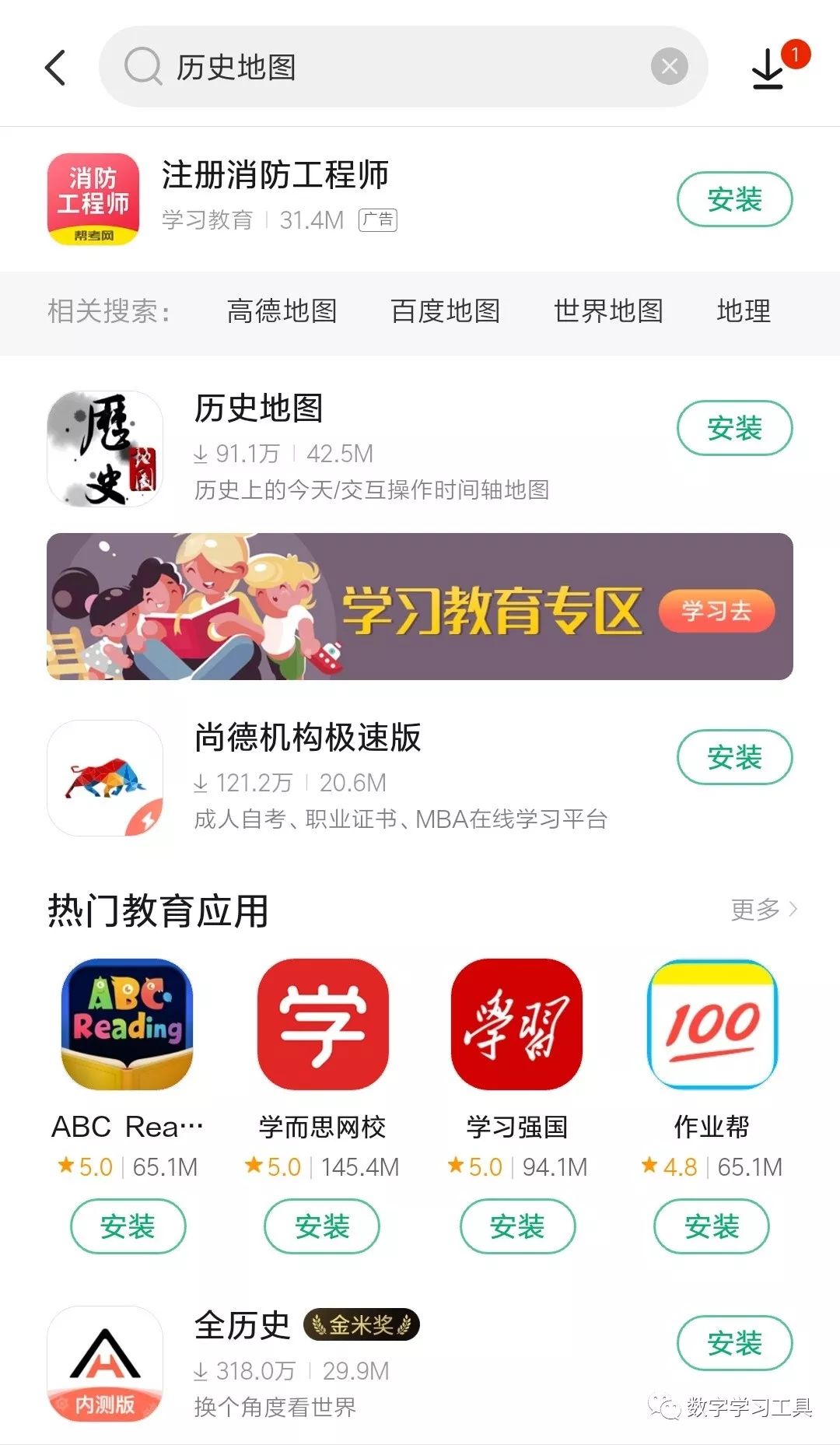840x1445 pixels.
Task: Select the ABC Reading app icon
Action: [127, 1027]
